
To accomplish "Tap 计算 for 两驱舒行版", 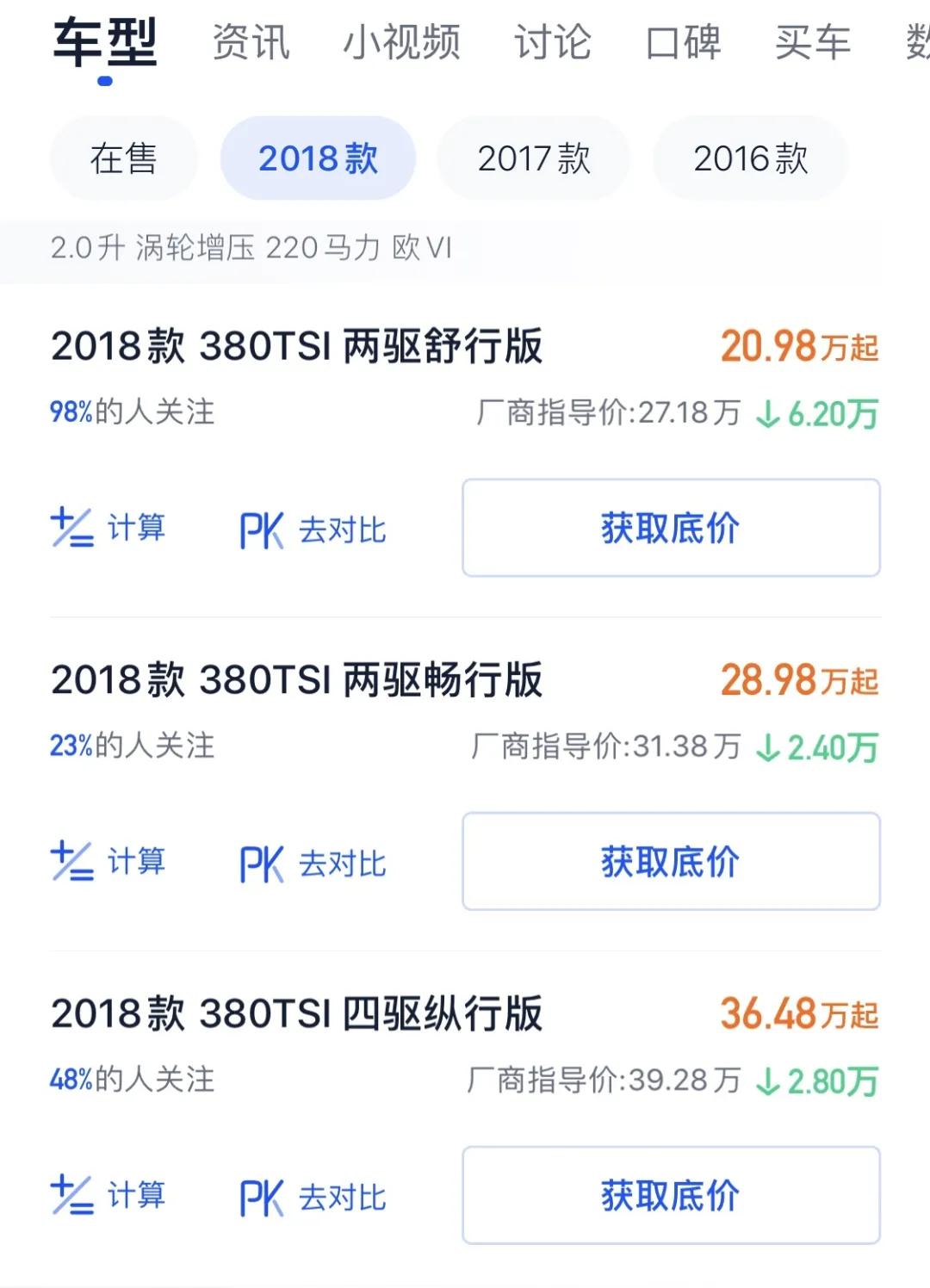I will pos(108,528).
